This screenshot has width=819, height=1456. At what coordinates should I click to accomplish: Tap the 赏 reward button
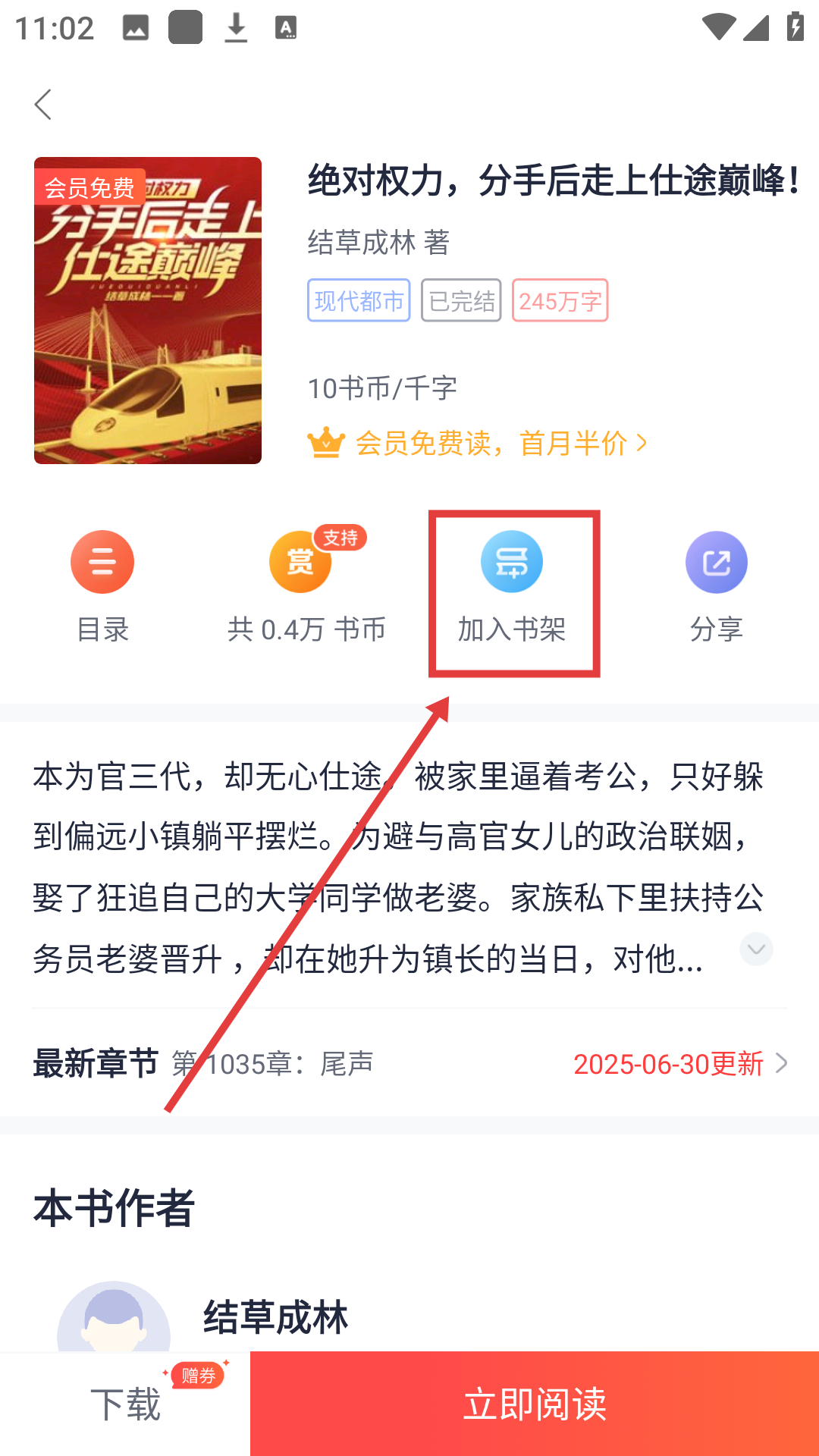(x=301, y=563)
